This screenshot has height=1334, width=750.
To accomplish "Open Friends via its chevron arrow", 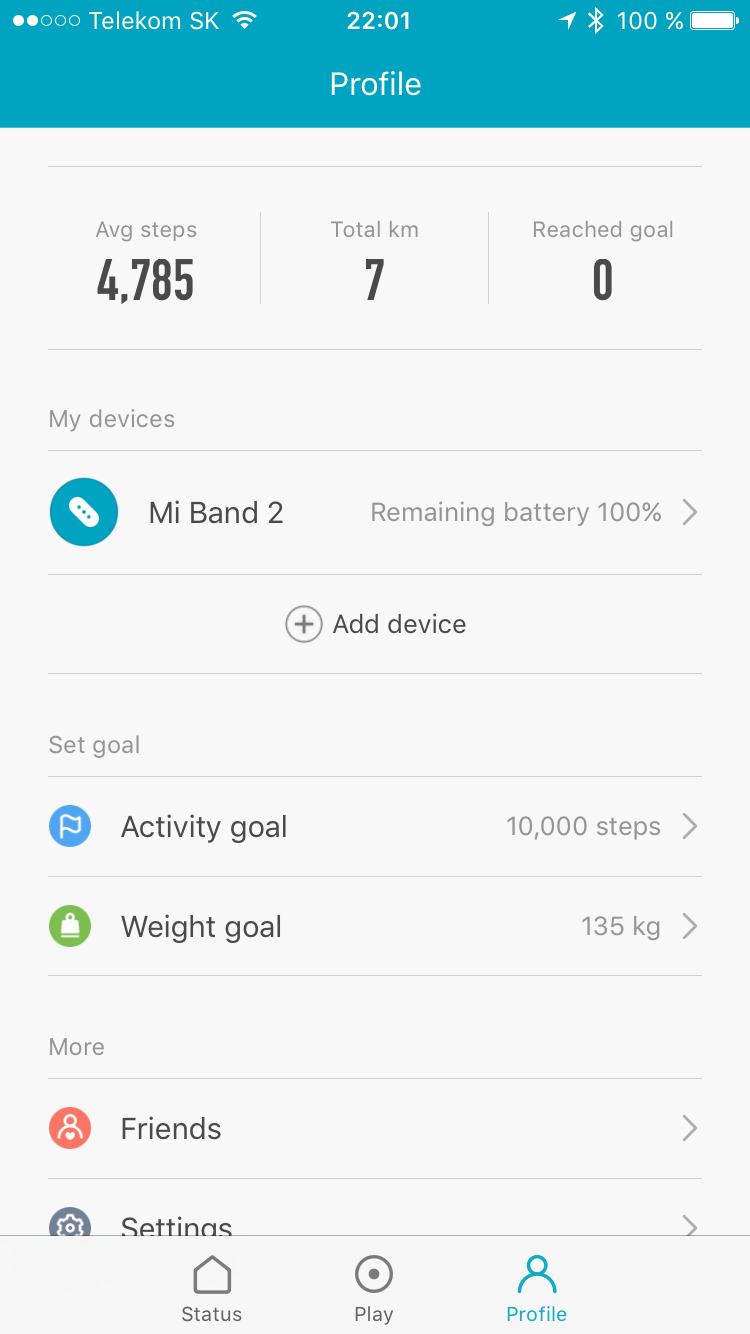I will [689, 1128].
